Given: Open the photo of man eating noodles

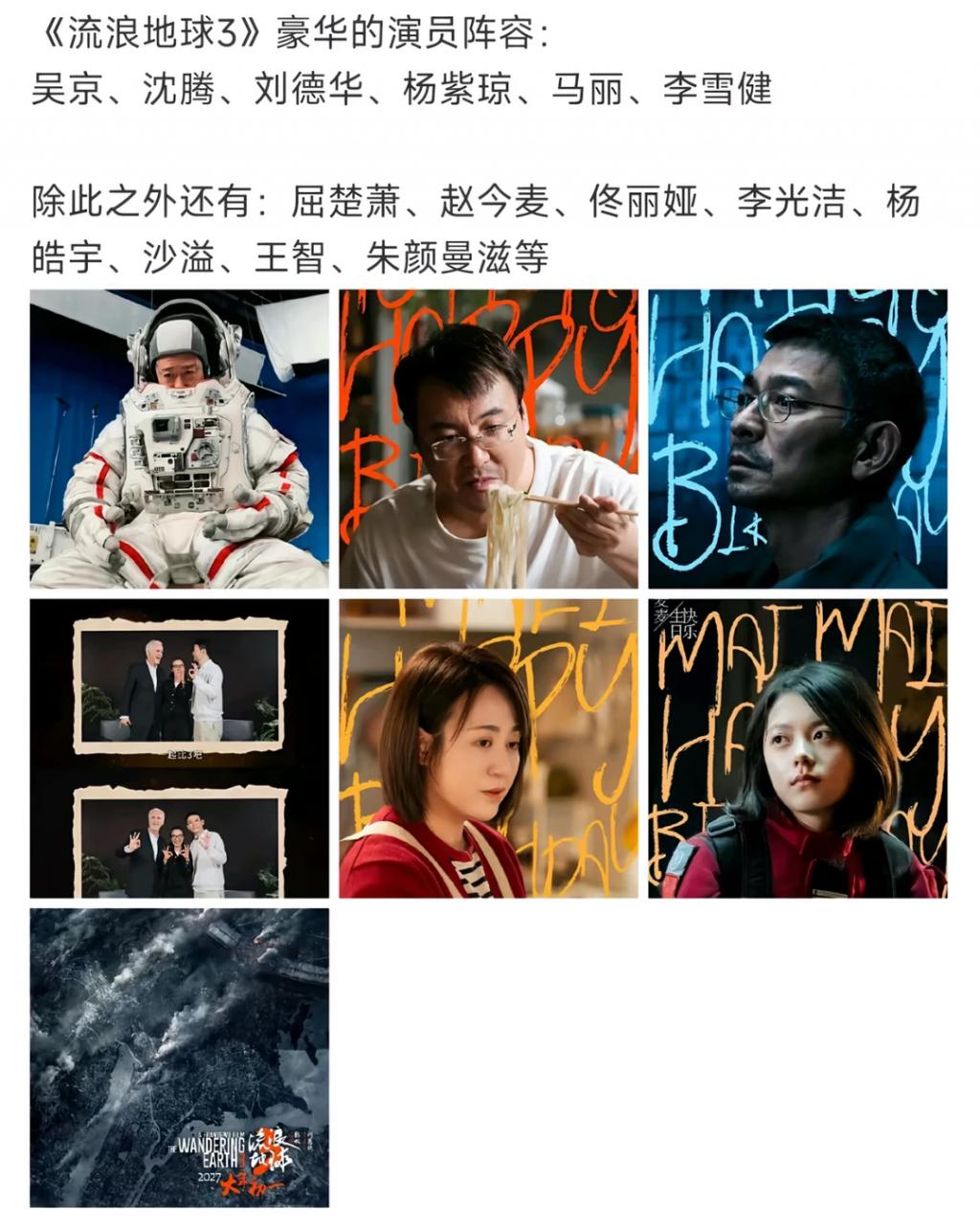Looking at the screenshot, I should pyautogui.click(x=488, y=438).
